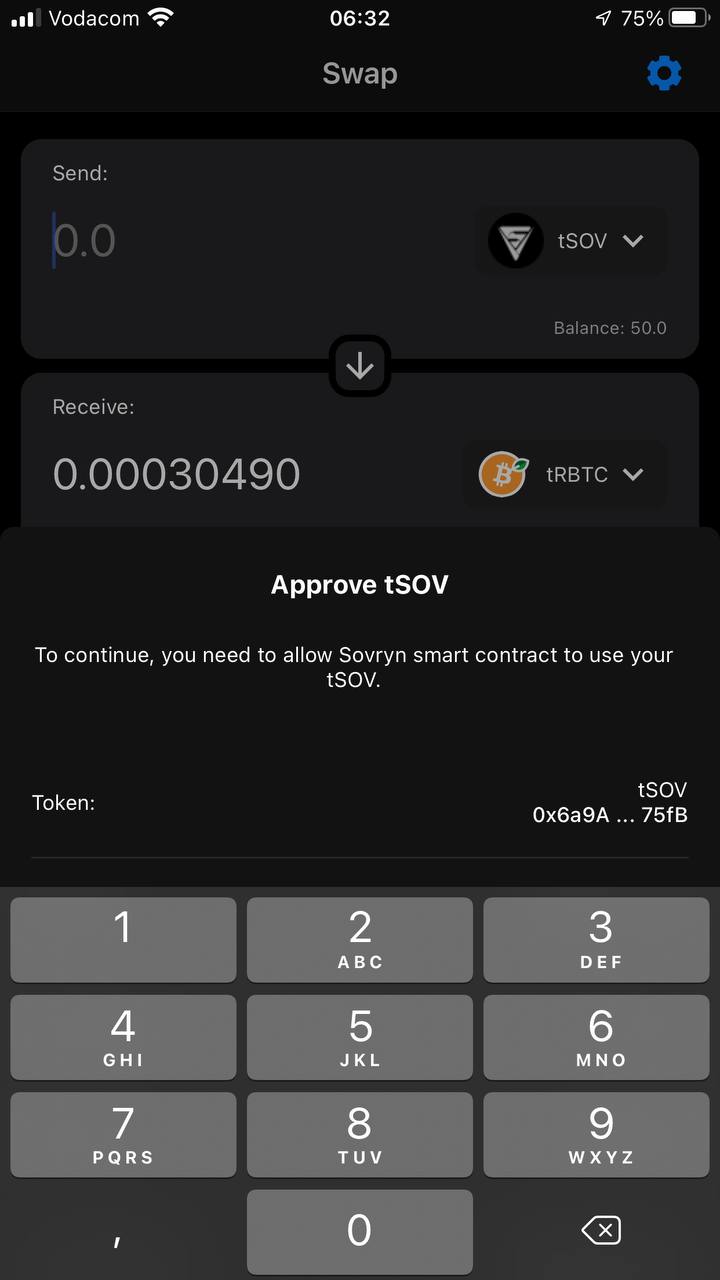The height and width of the screenshot is (1280, 720).
Task: Open the tSOV token dropdown
Action: click(568, 241)
